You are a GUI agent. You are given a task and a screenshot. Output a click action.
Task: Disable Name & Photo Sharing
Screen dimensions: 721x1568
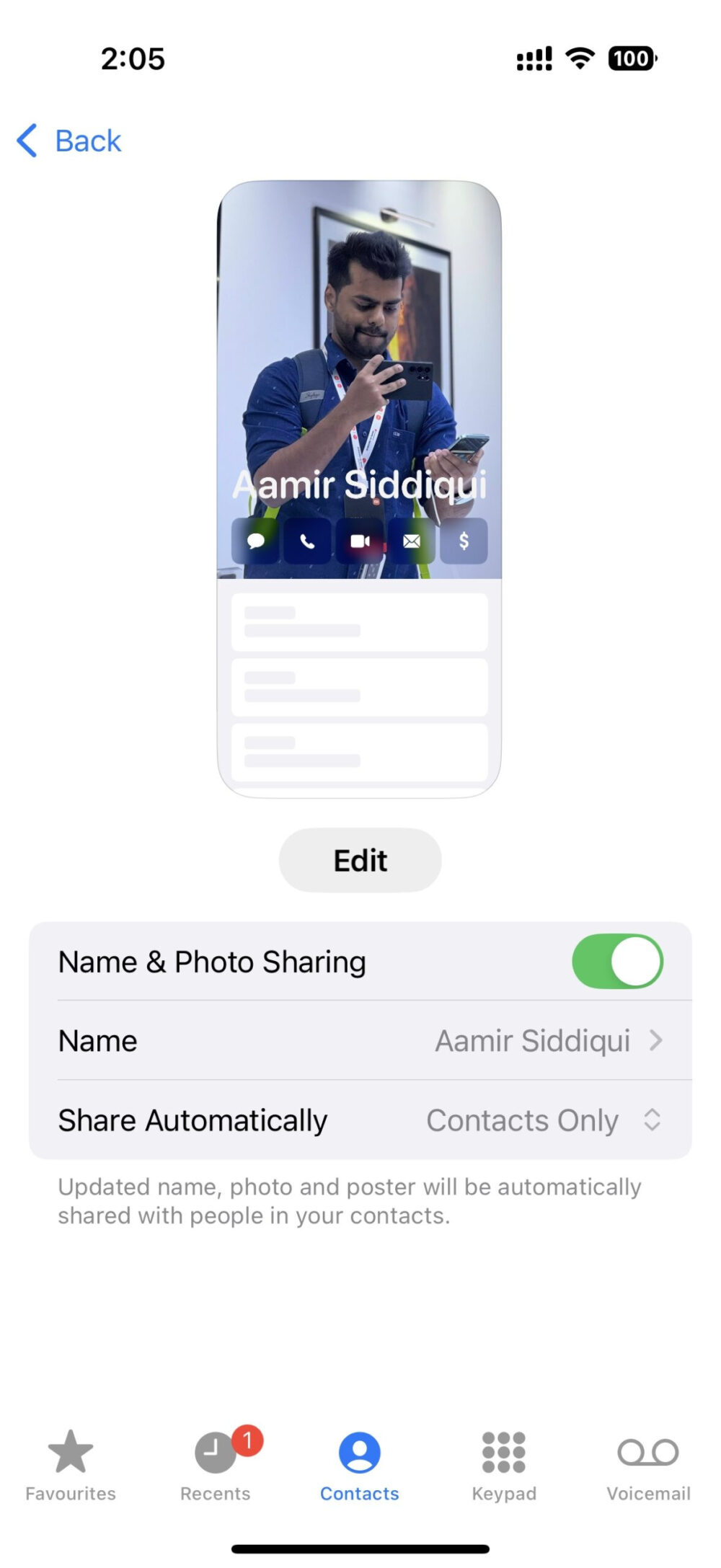(618, 960)
